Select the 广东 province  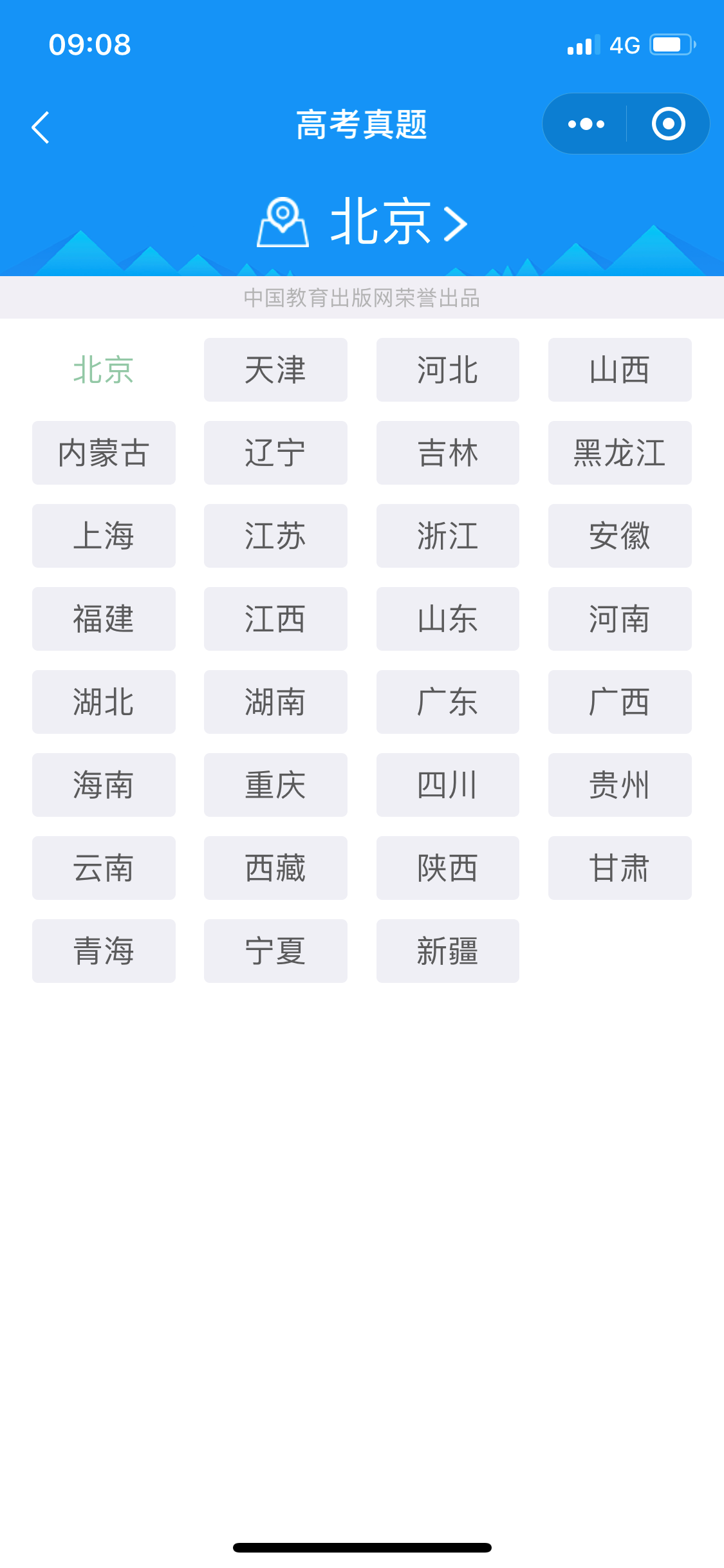coord(447,702)
